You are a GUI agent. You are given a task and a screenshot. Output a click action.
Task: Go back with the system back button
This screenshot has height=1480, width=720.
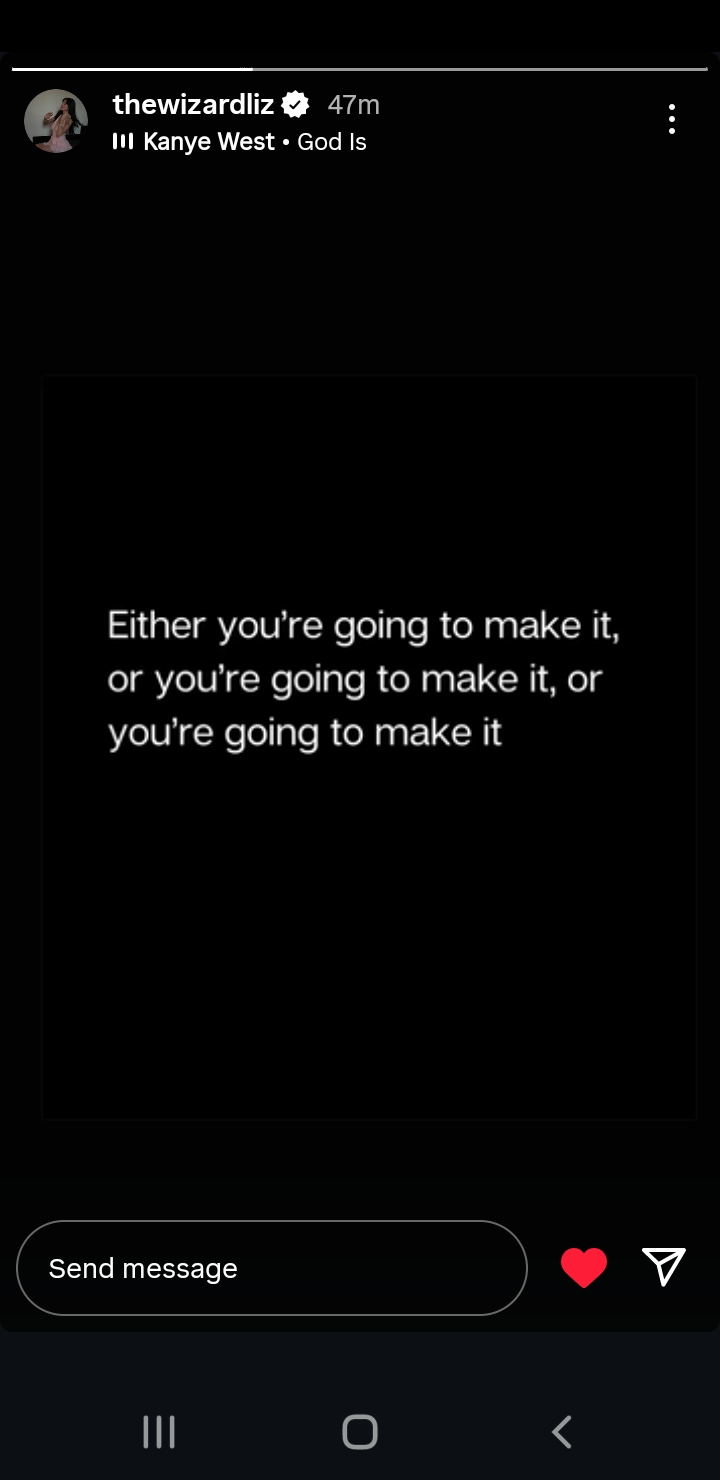(562, 1432)
